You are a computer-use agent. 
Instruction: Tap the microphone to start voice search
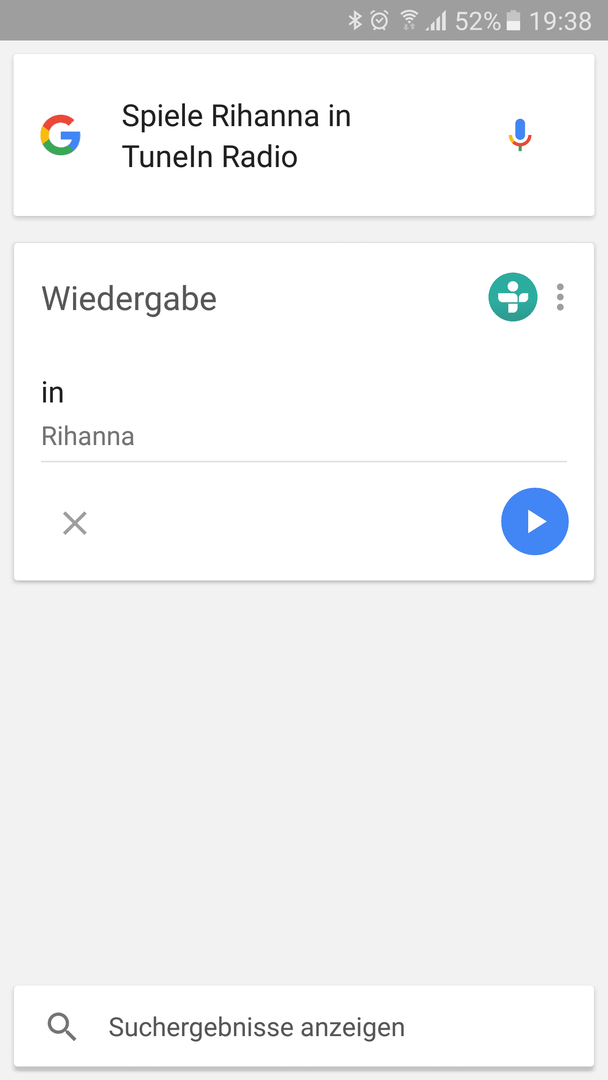pyautogui.click(x=520, y=135)
